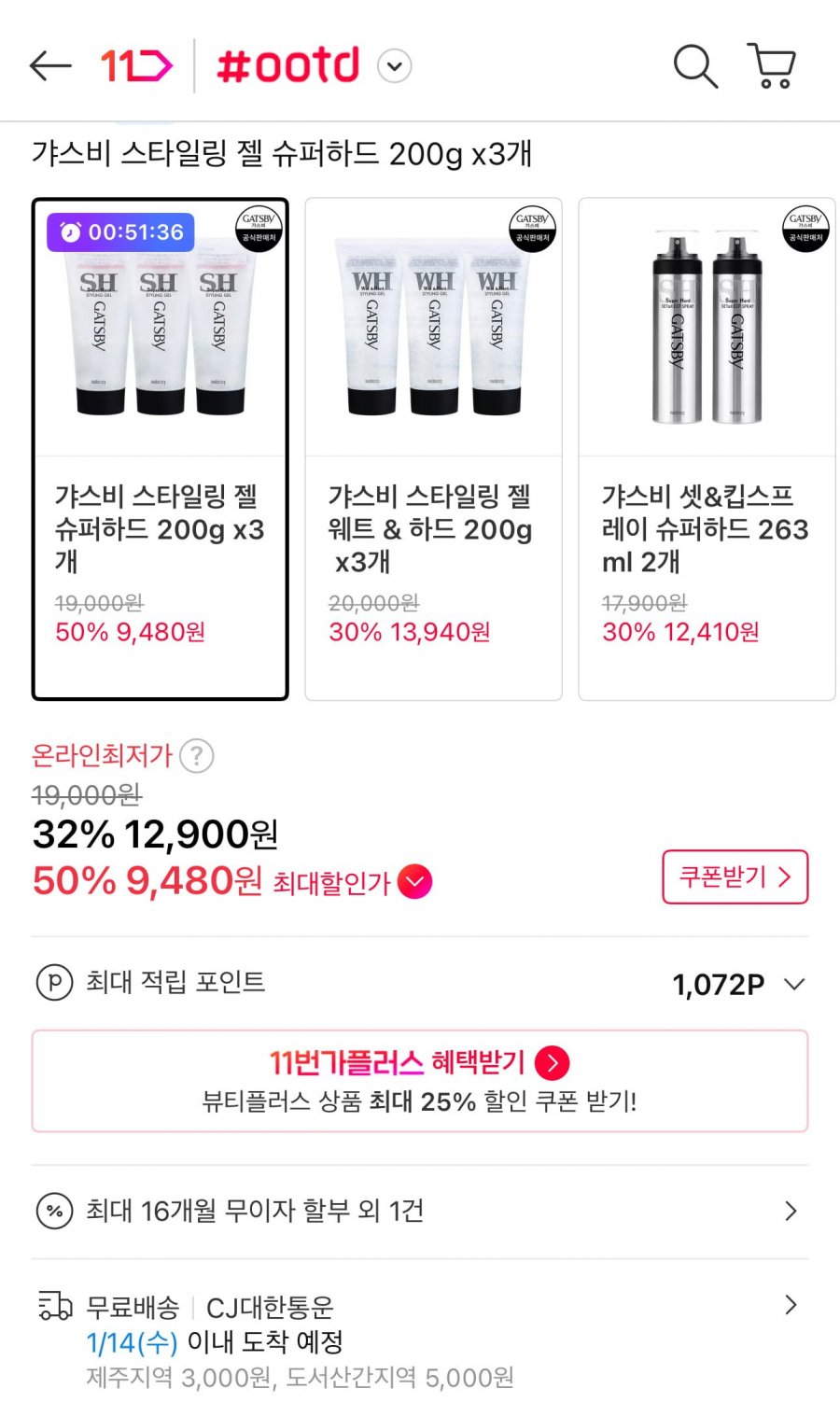Select 갸스비 스타일링 젤 슈퍼하드 200g x3개 card
The width and height of the screenshot is (840, 1416).
(x=160, y=448)
